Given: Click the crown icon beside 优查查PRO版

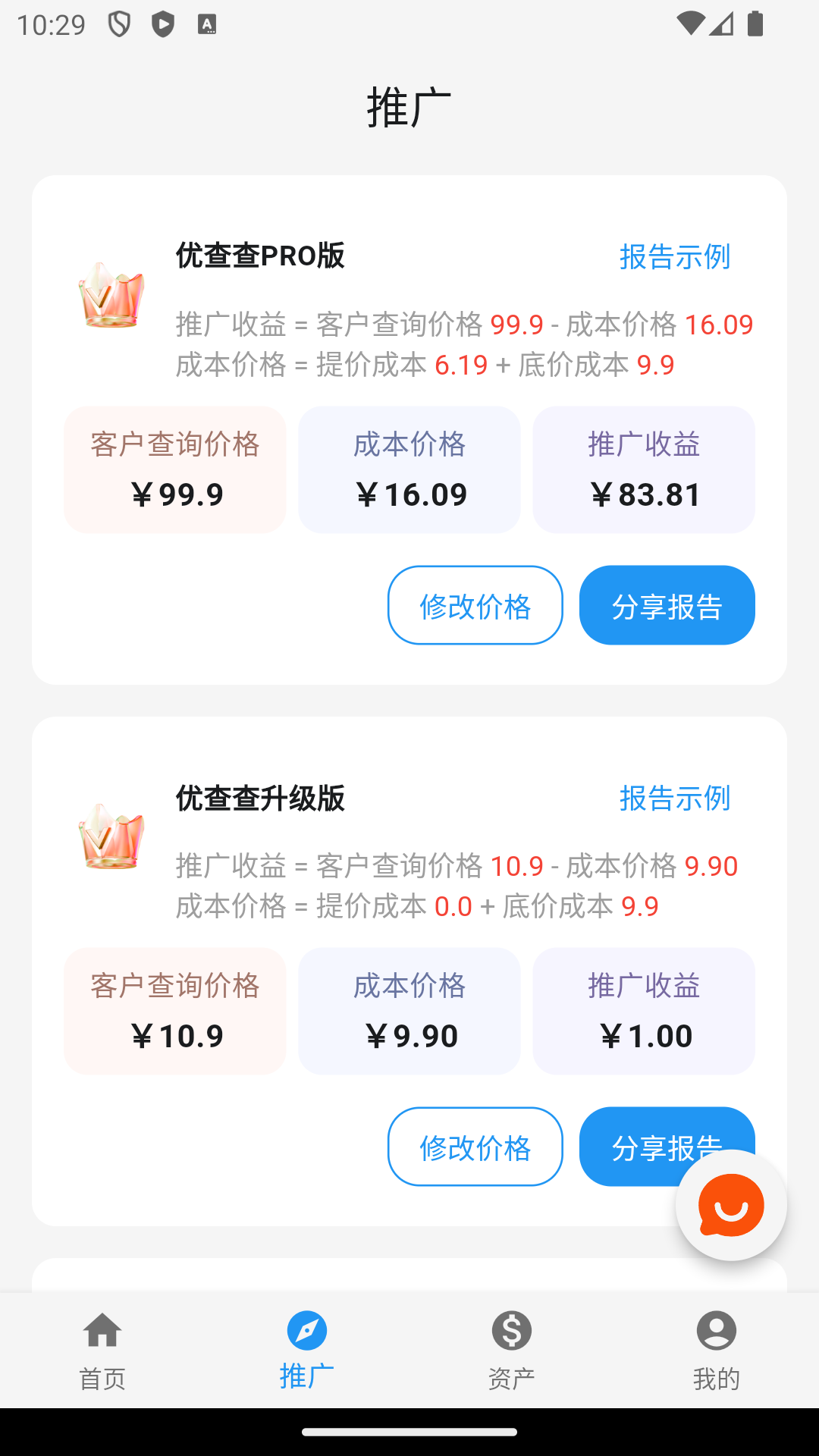Looking at the screenshot, I should (111, 296).
